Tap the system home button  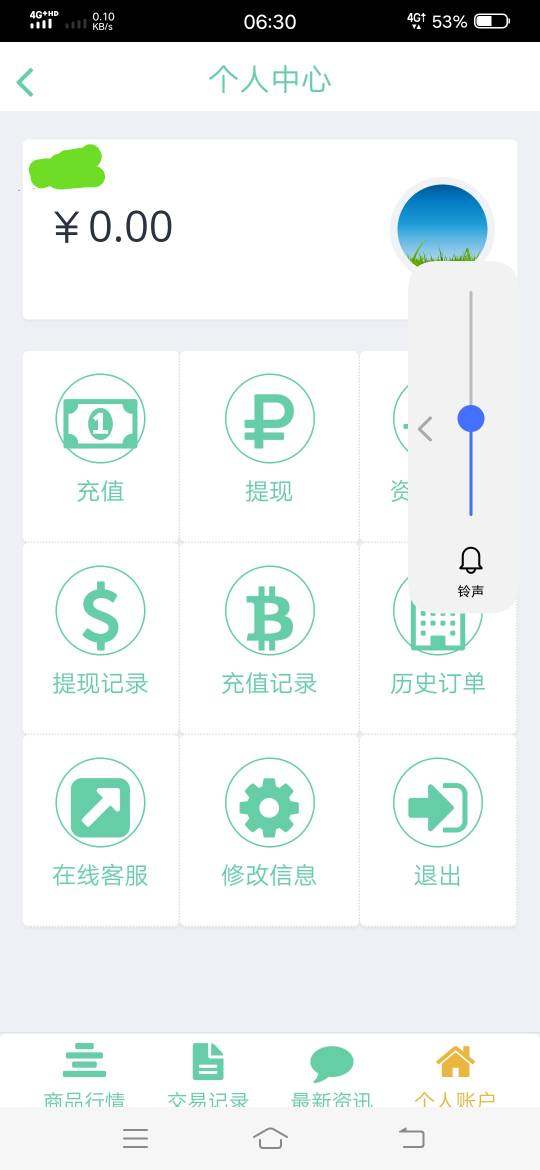(x=270, y=1138)
